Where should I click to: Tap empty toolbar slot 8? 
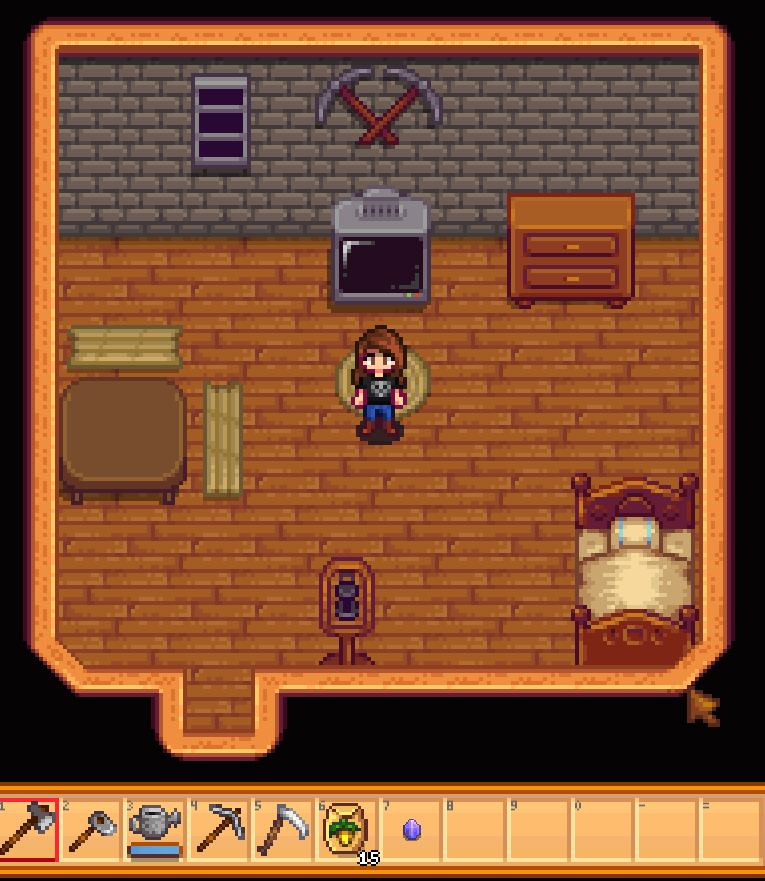(x=475, y=830)
